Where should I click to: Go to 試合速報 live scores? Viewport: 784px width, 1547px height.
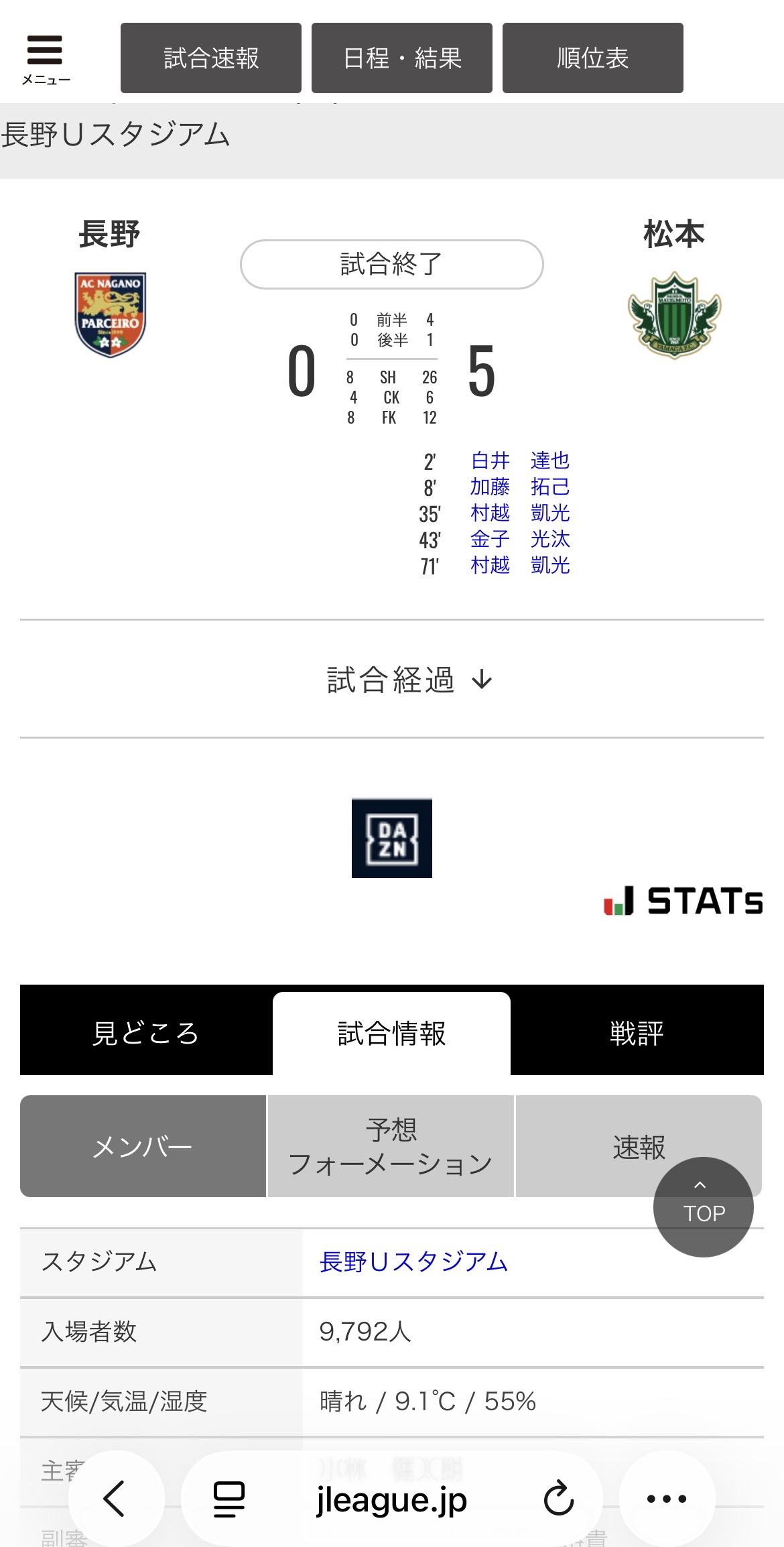tap(211, 58)
